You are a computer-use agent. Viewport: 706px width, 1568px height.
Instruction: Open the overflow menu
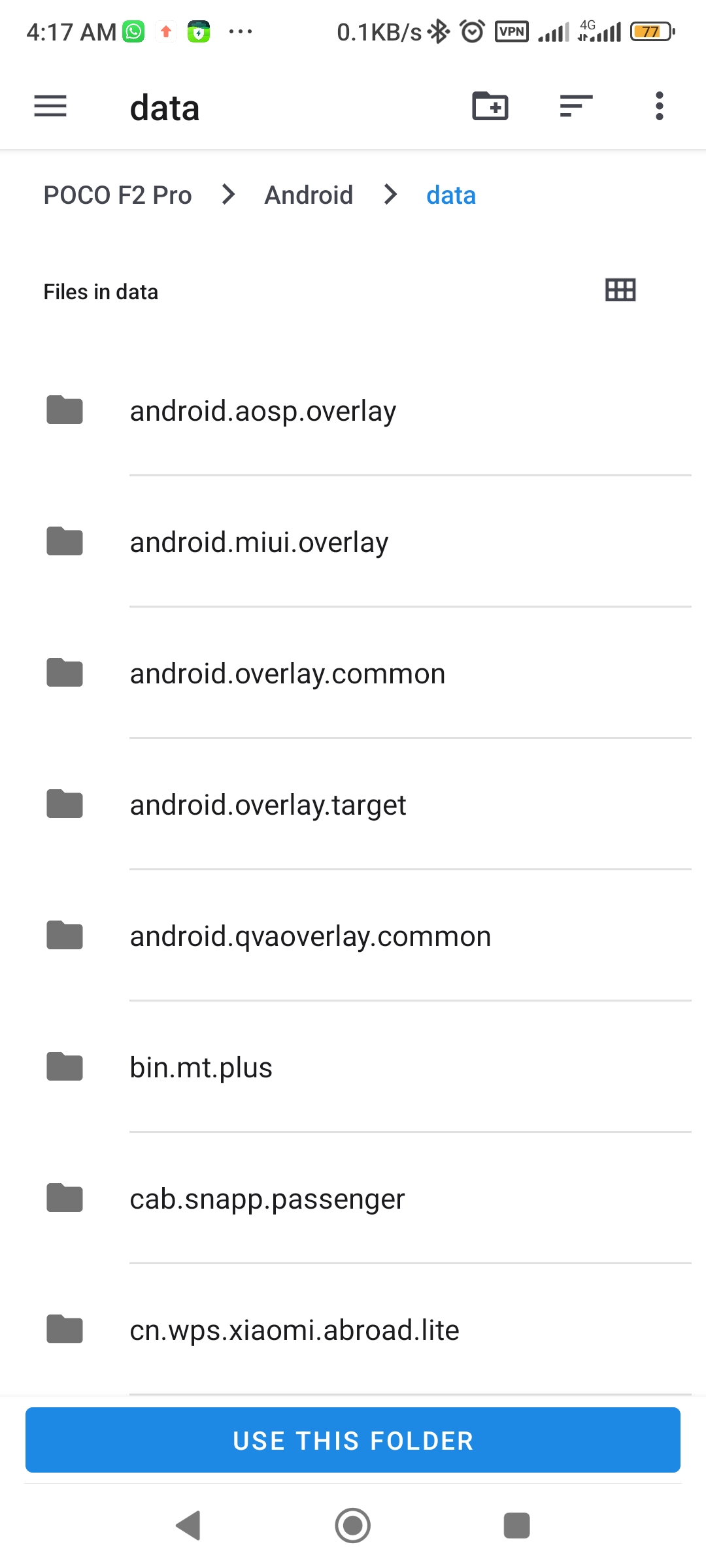pos(659,106)
